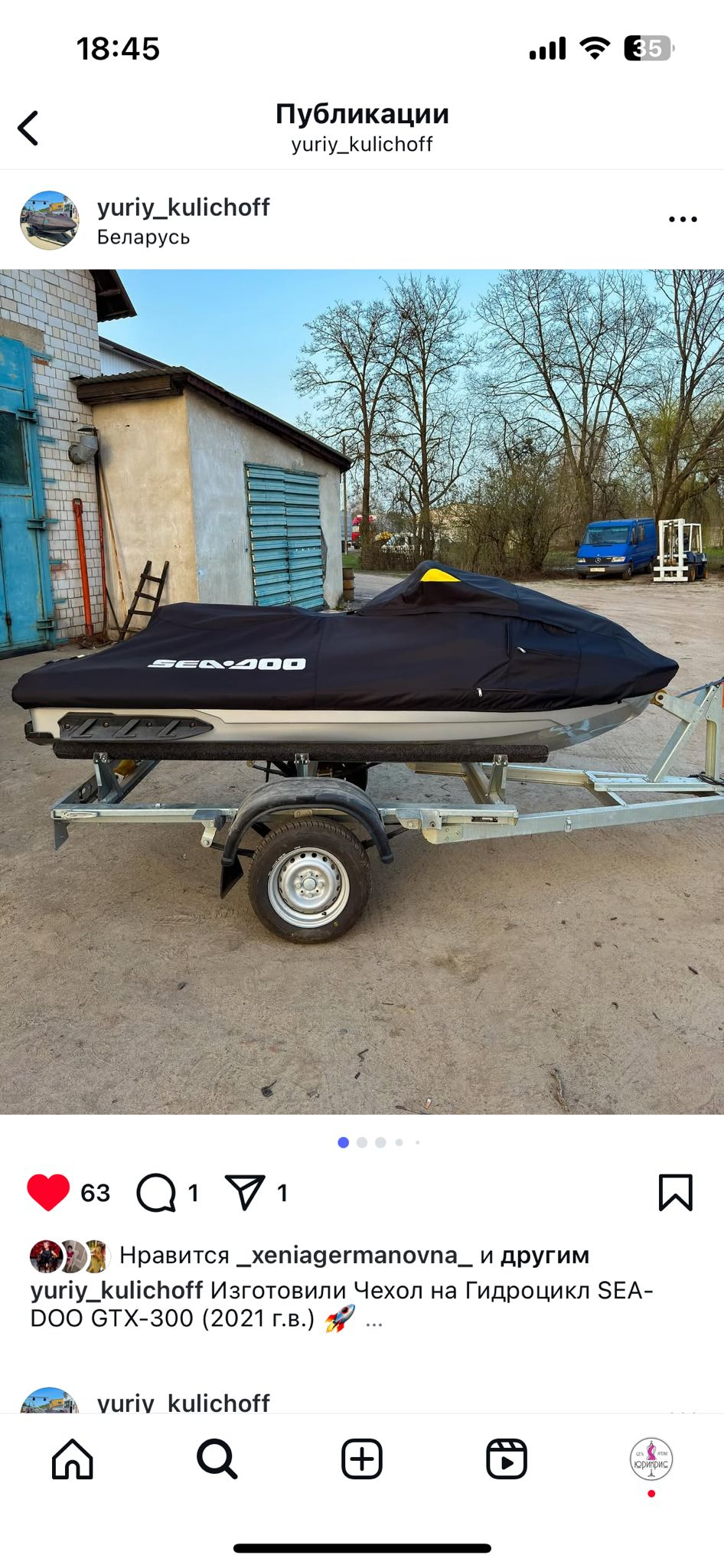Expand the caption with the ellipsis
724x1568 pixels.
pos(373,1320)
